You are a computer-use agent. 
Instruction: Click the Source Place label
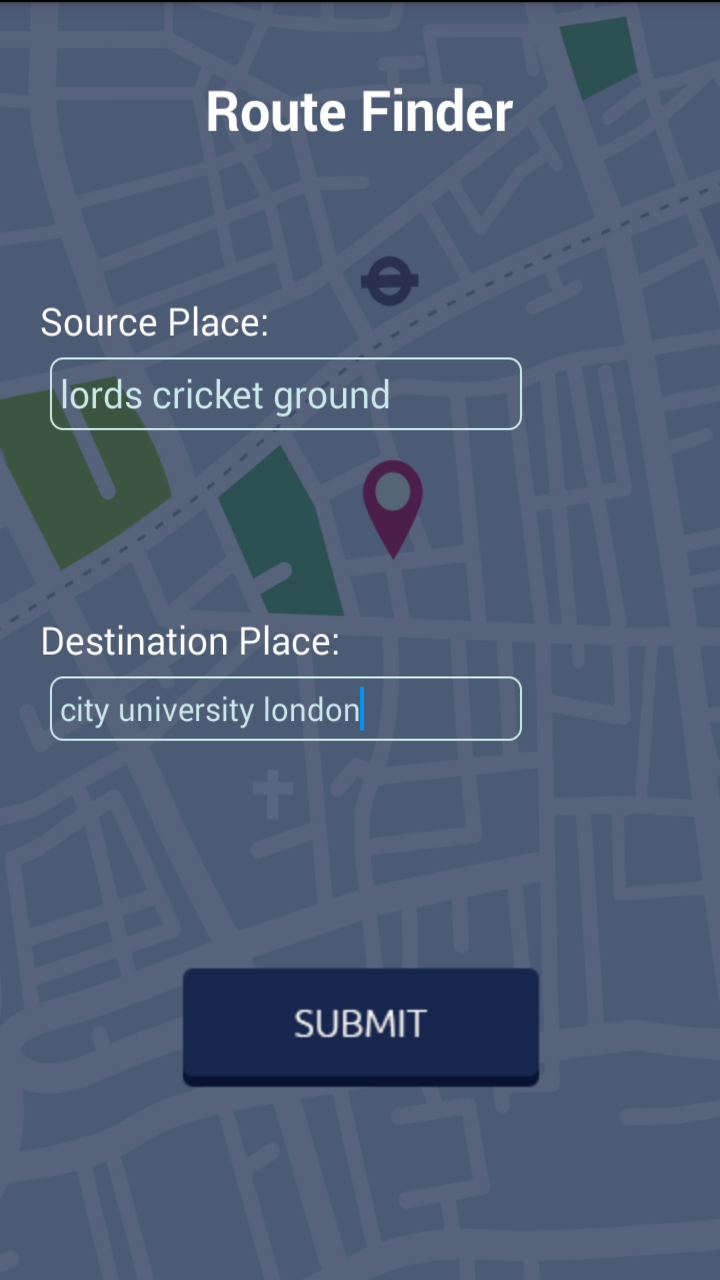pyautogui.click(x=152, y=322)
